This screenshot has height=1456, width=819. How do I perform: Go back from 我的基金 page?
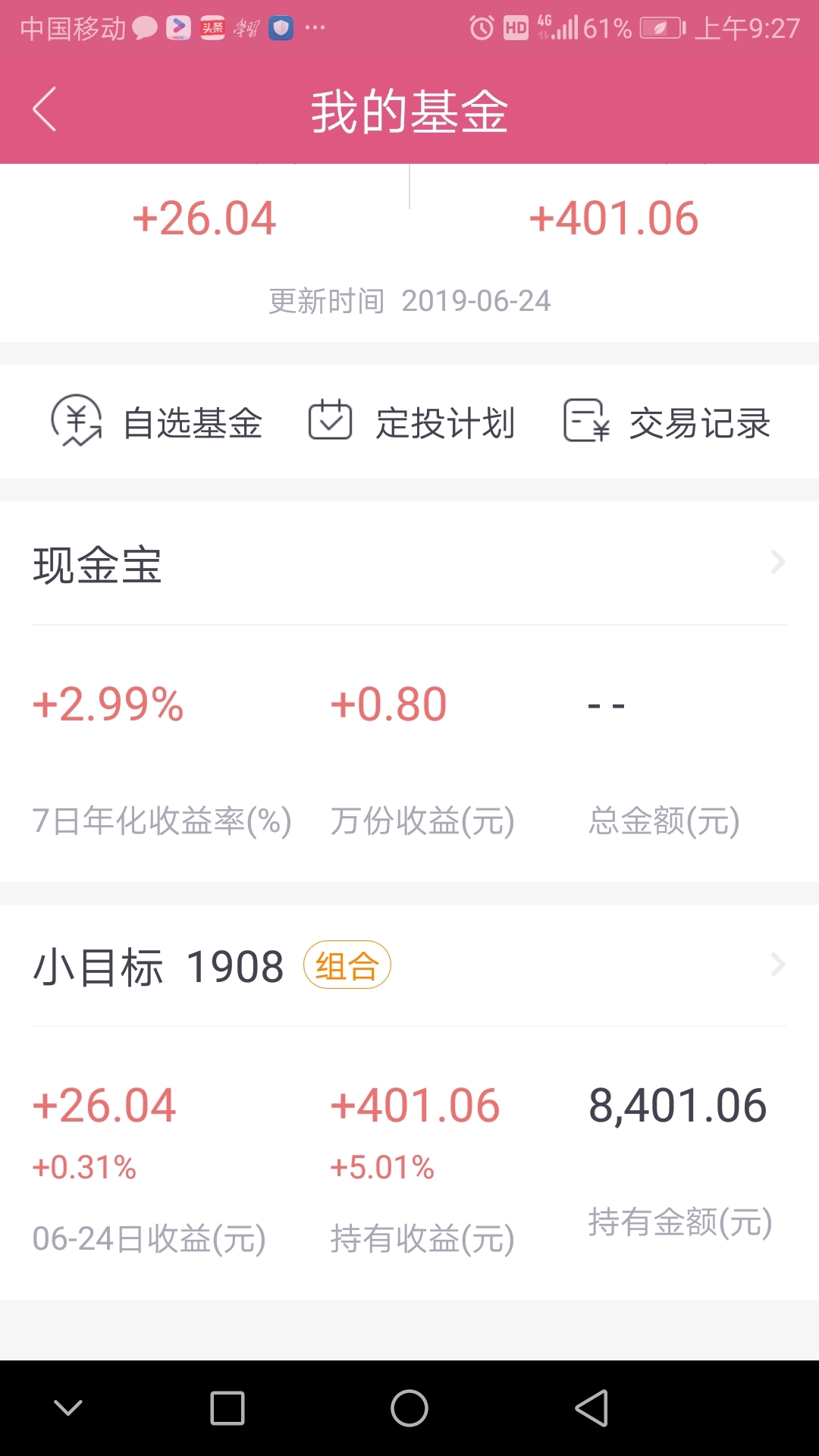[45, 110]
